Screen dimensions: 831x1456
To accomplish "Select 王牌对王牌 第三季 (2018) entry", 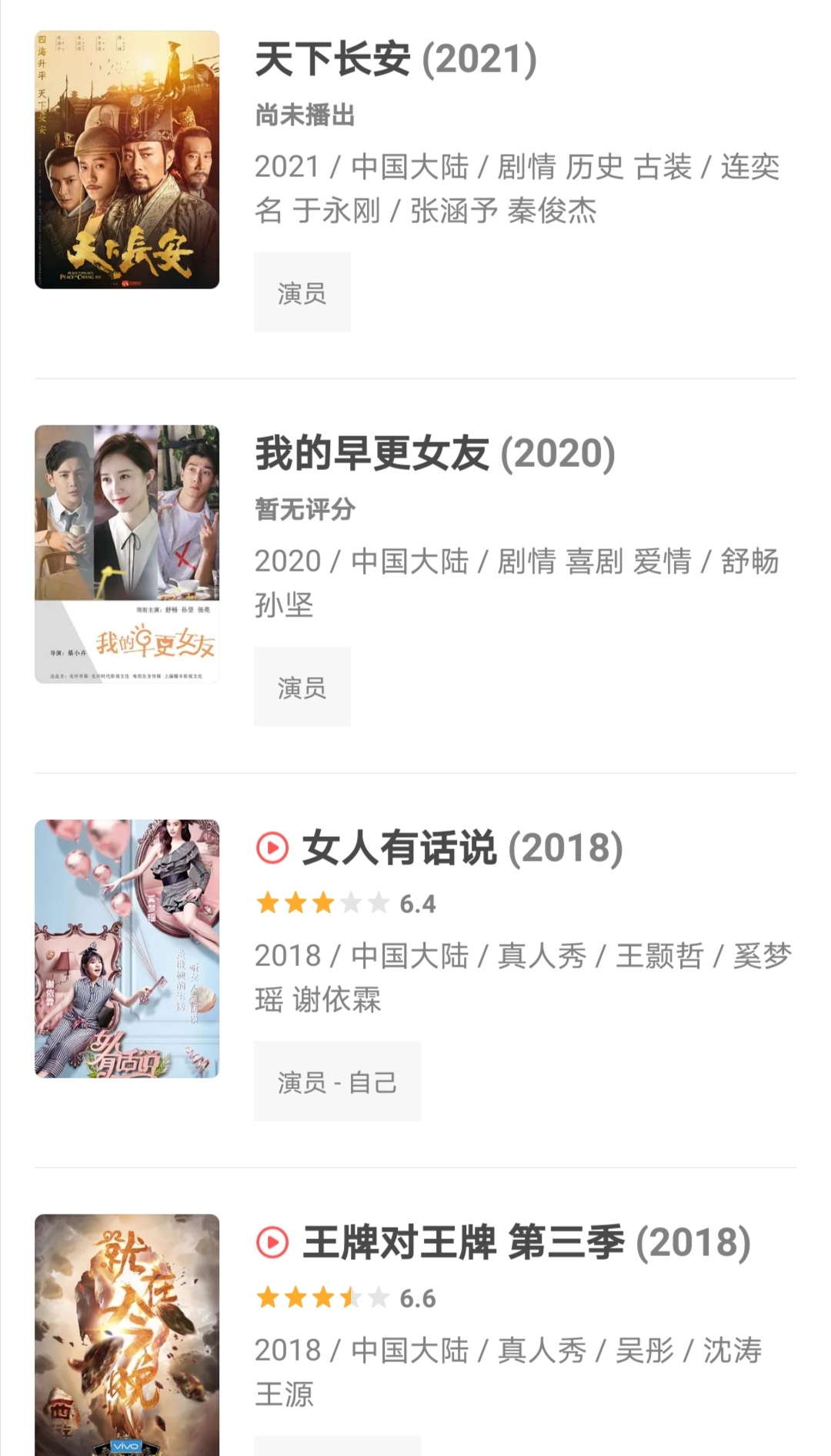I will coord(526,1243).
